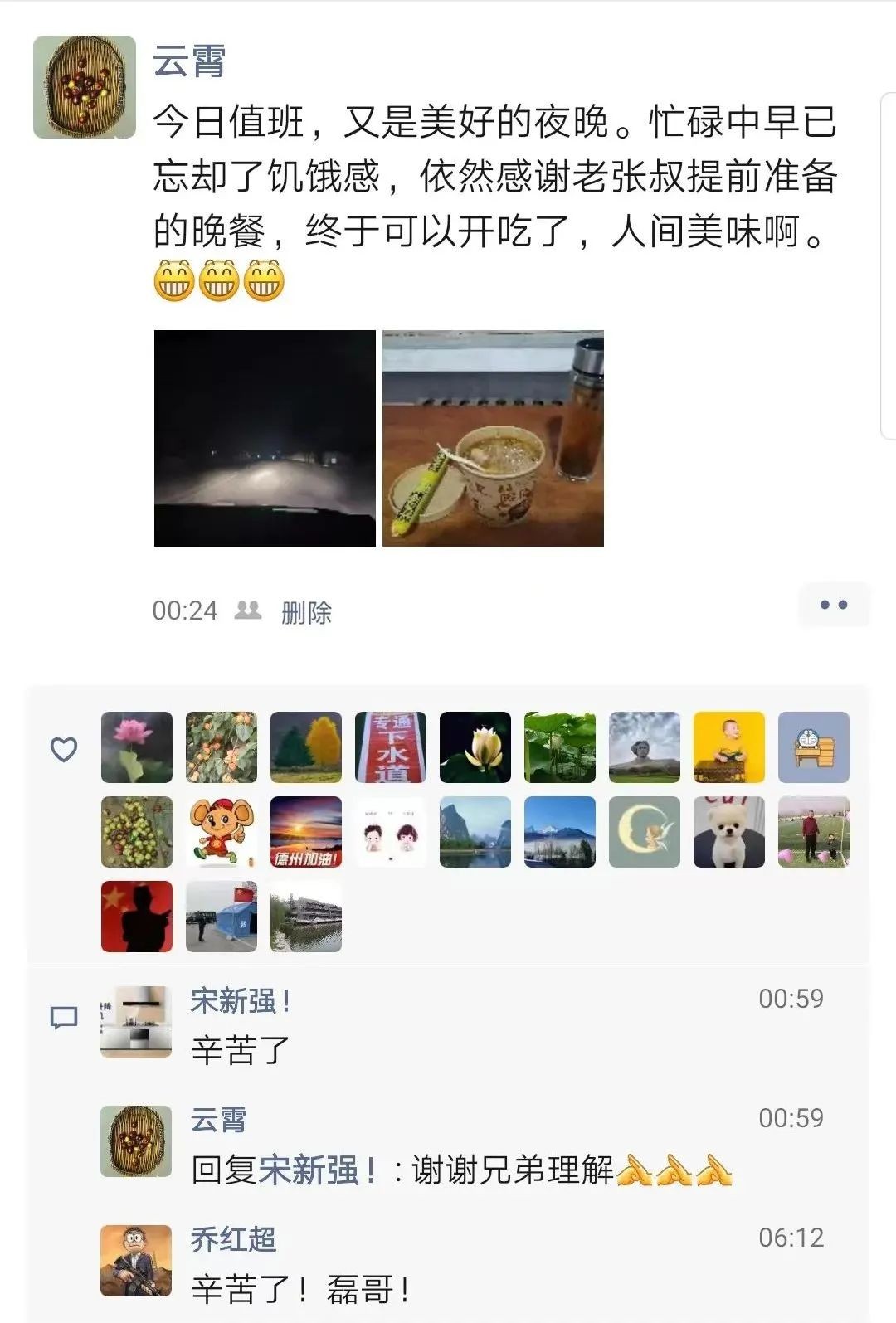
Task: Open the crescent moon avatar in likes
Action: tap(645, 832)
